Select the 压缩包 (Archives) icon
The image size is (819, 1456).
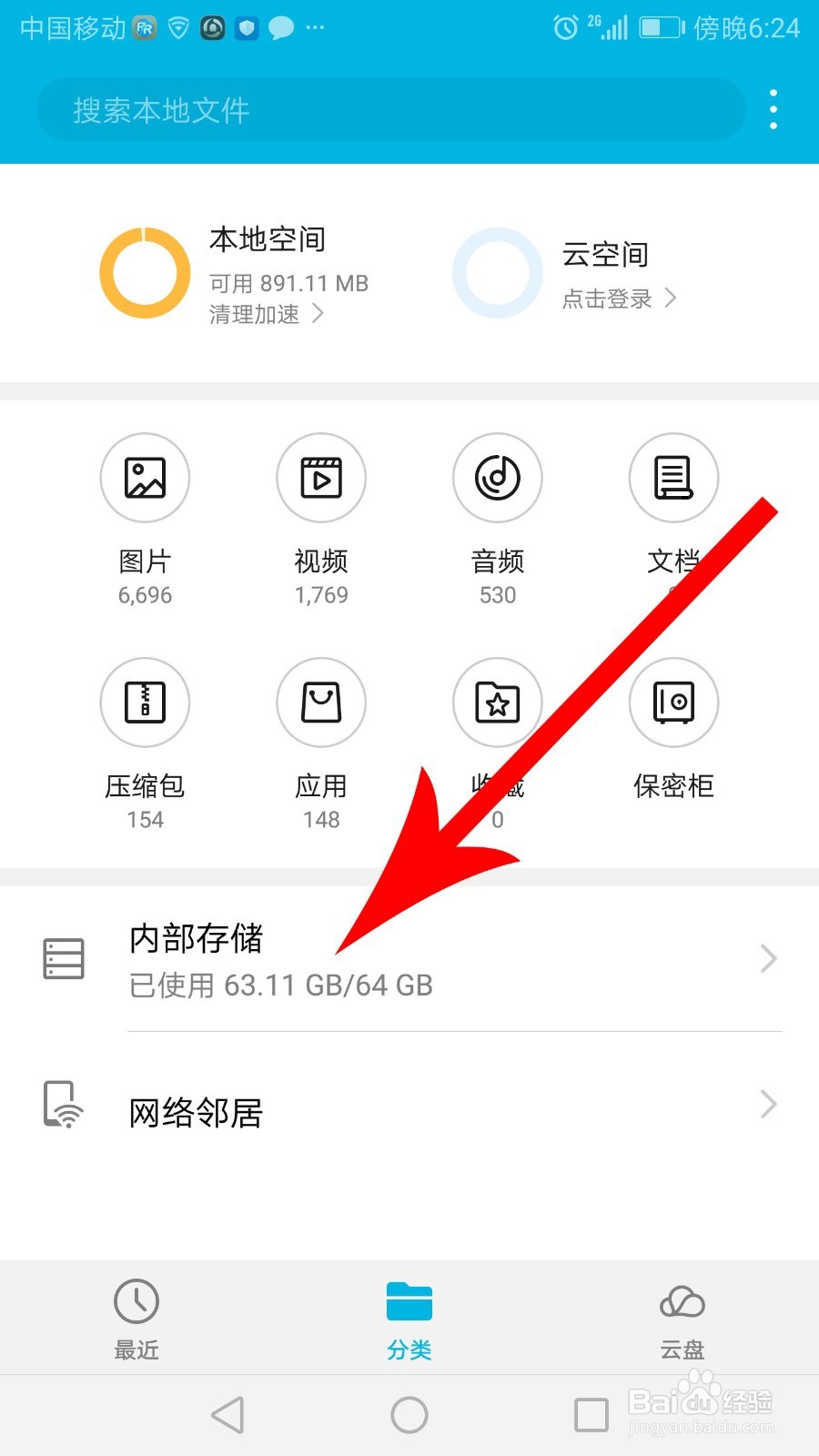pyautogui.click(x=144, y=703)
